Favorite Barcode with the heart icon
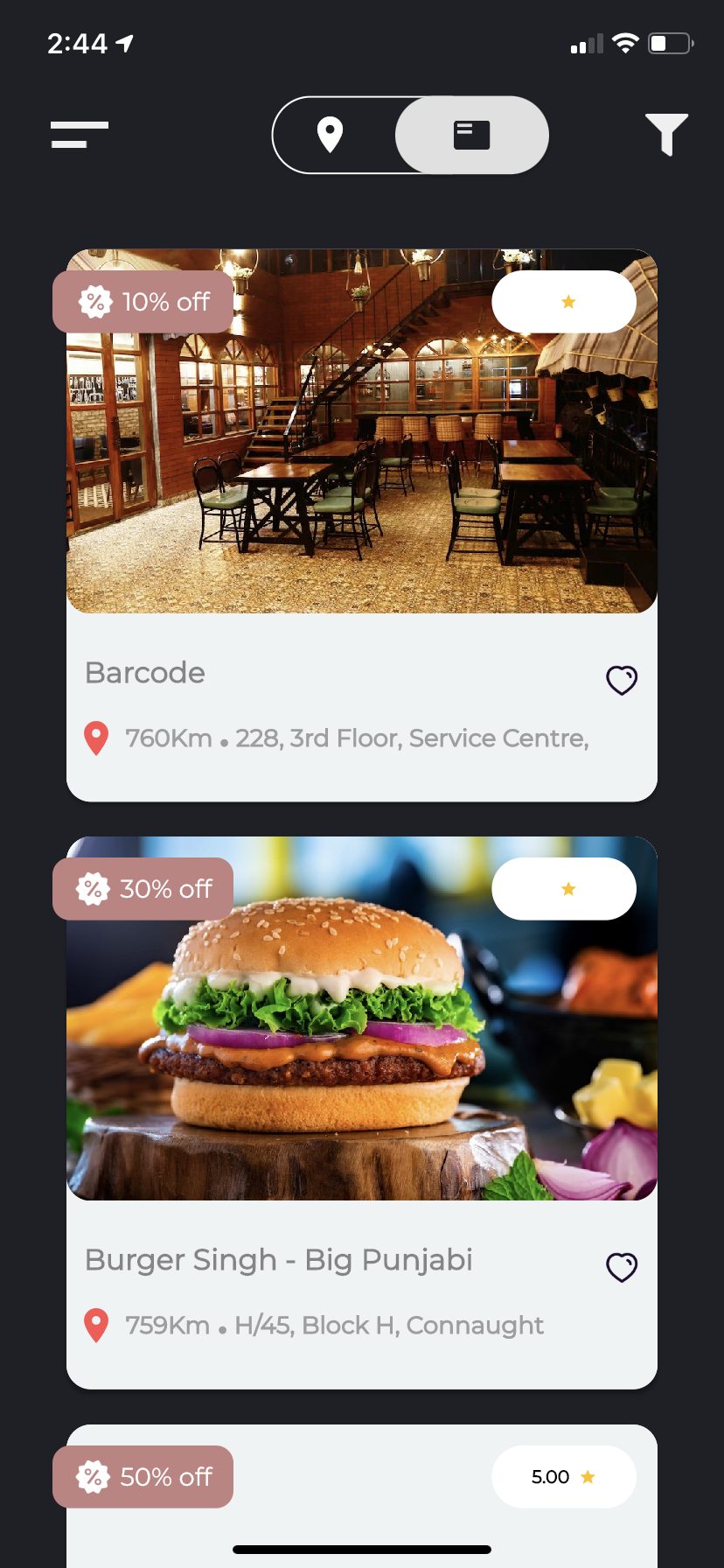724x1568 pixels. point(622,680)
